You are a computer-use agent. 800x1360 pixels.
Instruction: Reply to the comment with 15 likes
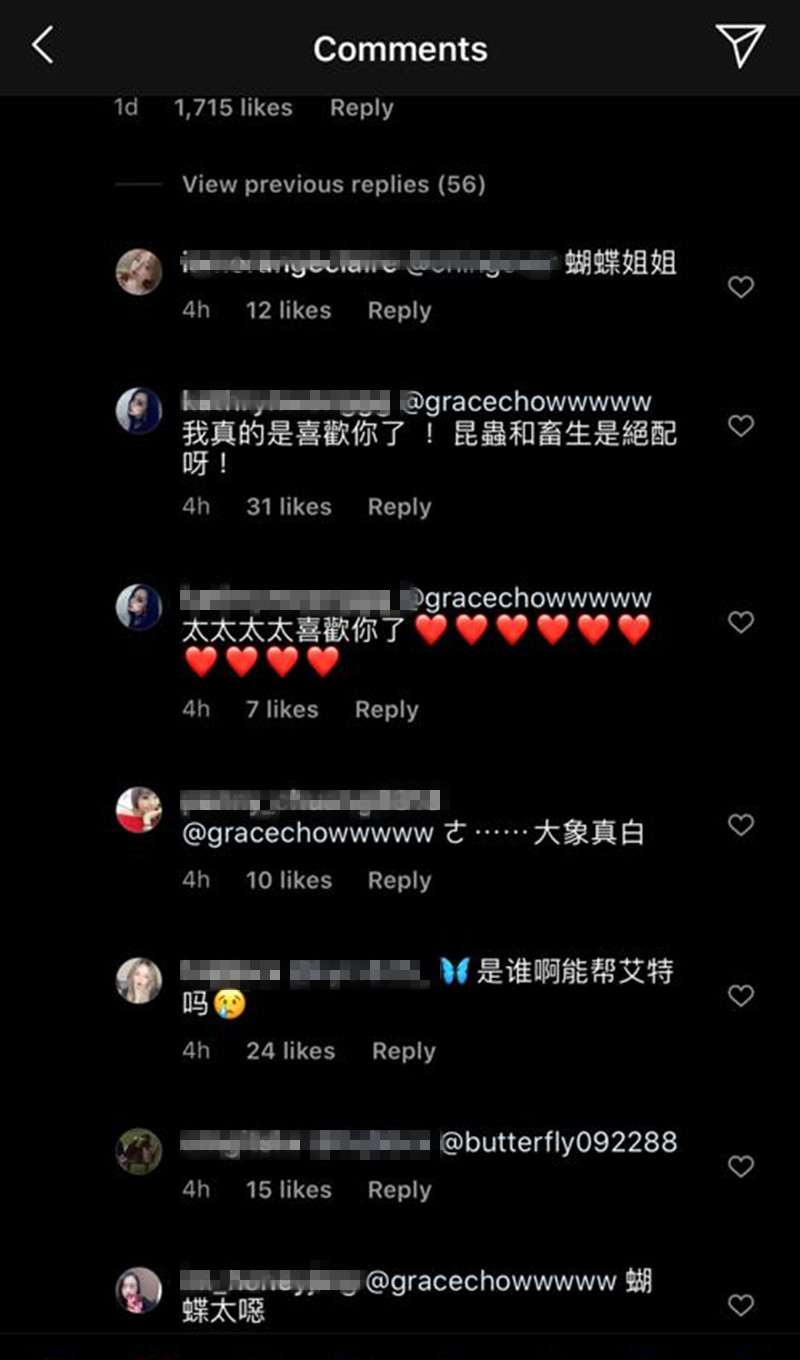(399, 1190)
